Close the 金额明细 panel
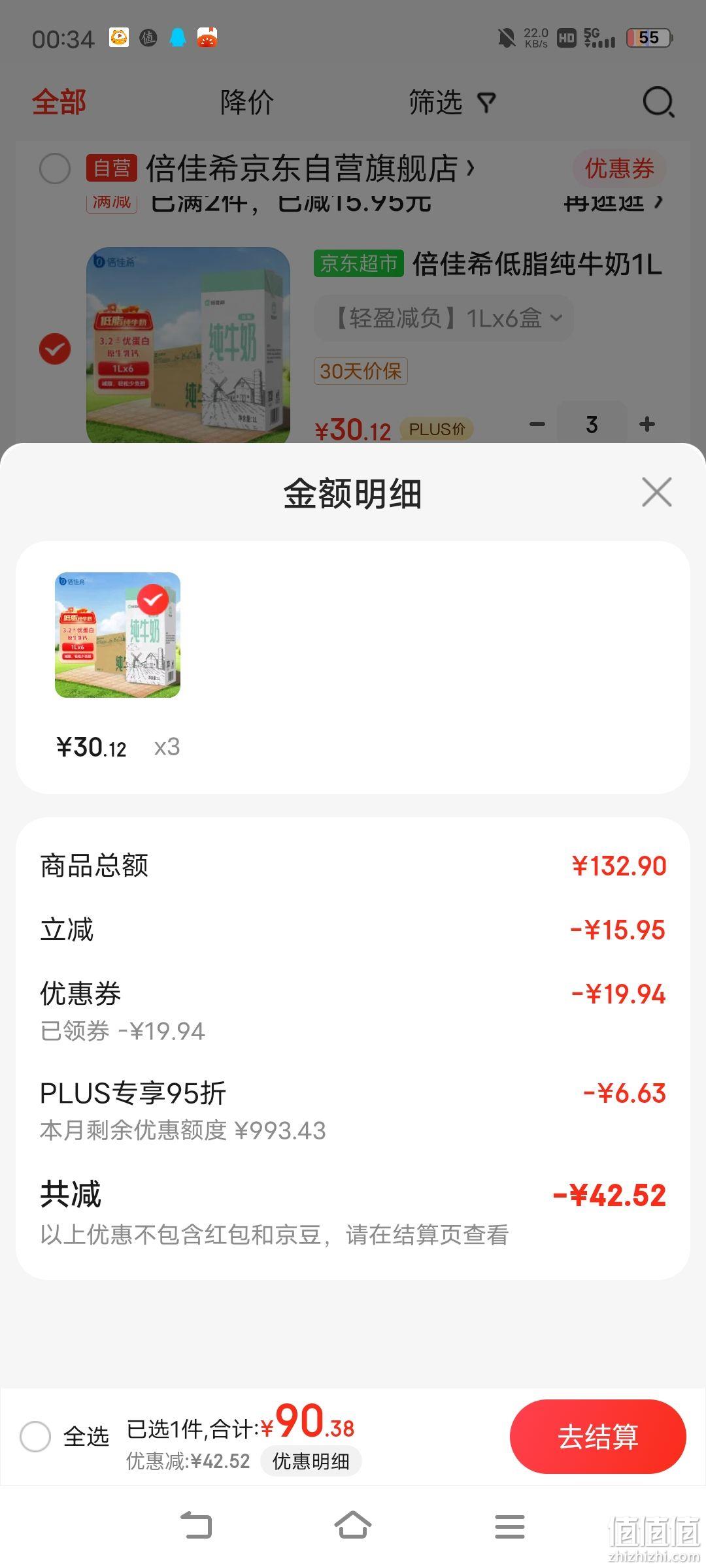The image size is (706, 1568). tap(656, 492)
